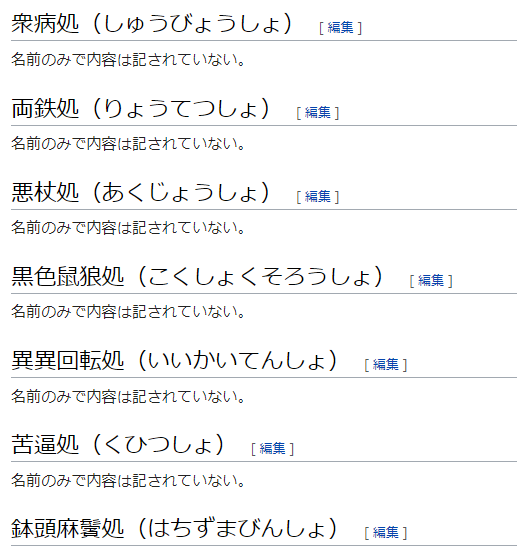Image resolution: width=517 pixels, height=553 pixels.
Task: Tap 編集 next to 黒色鼠狼処
Action: (x=431, y=280)
